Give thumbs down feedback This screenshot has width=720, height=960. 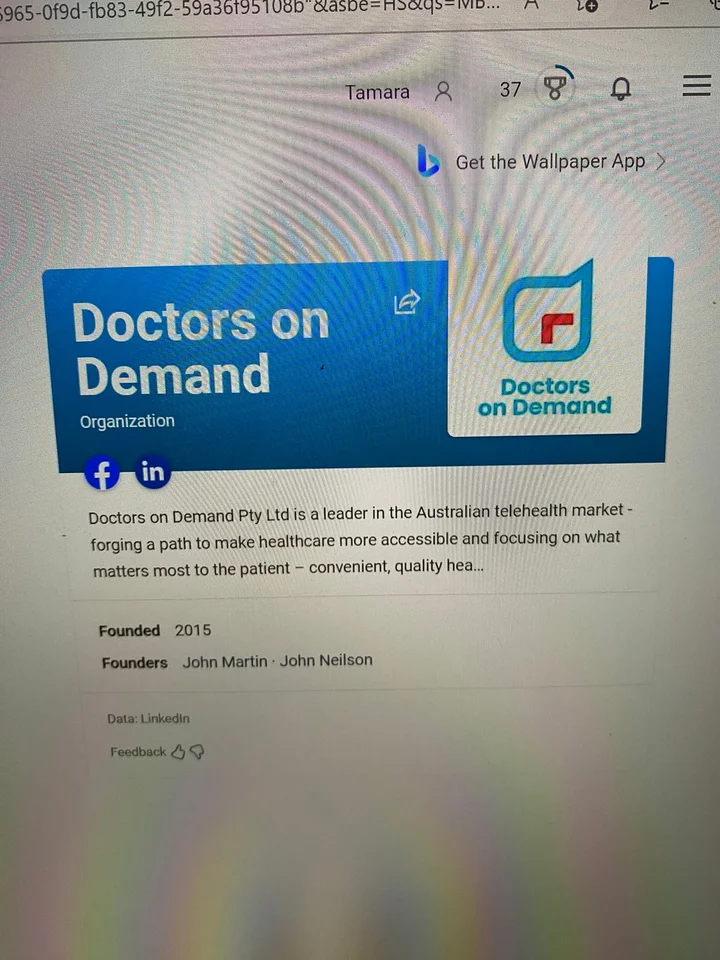(x=197, y=752)
